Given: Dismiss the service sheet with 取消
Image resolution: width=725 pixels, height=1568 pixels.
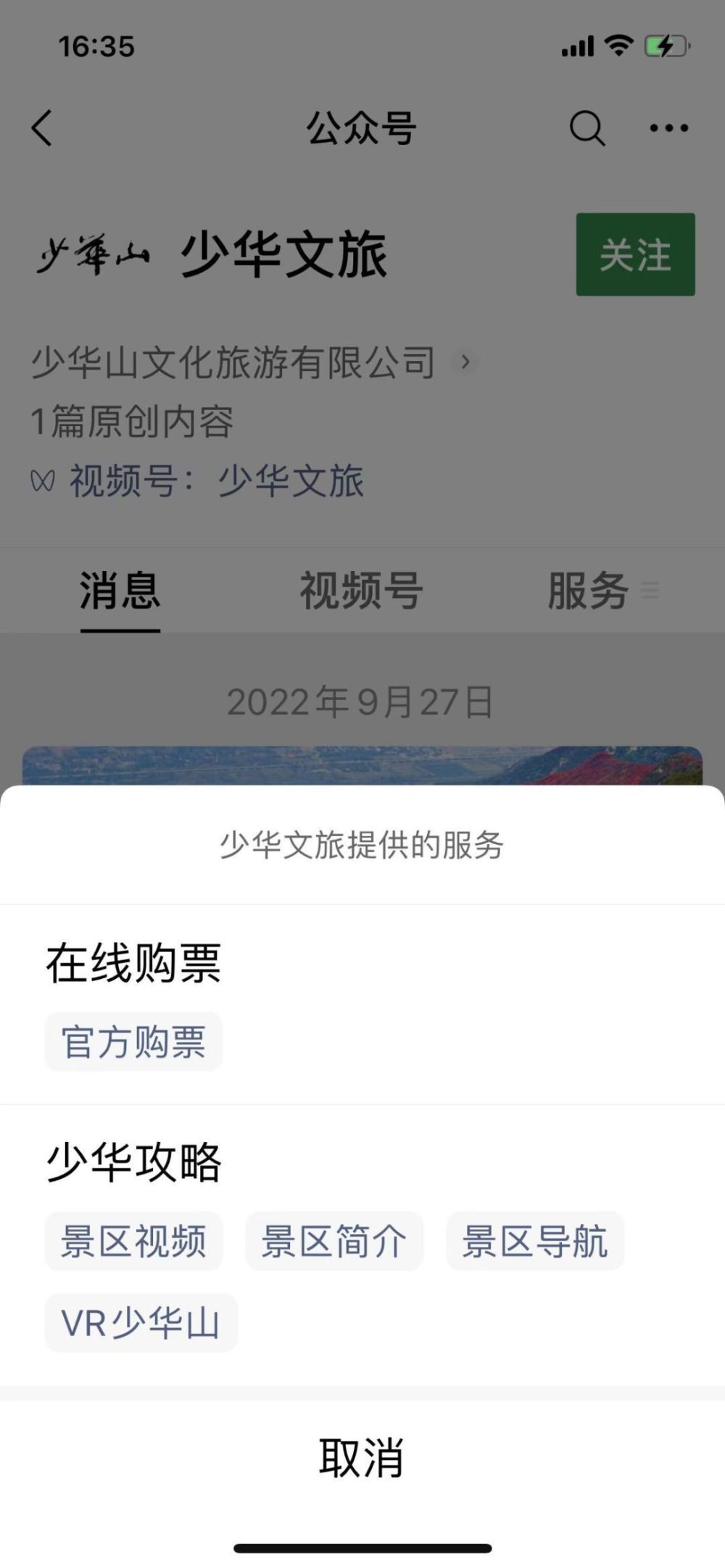Looking at the screenshot, I should 362,1459.
